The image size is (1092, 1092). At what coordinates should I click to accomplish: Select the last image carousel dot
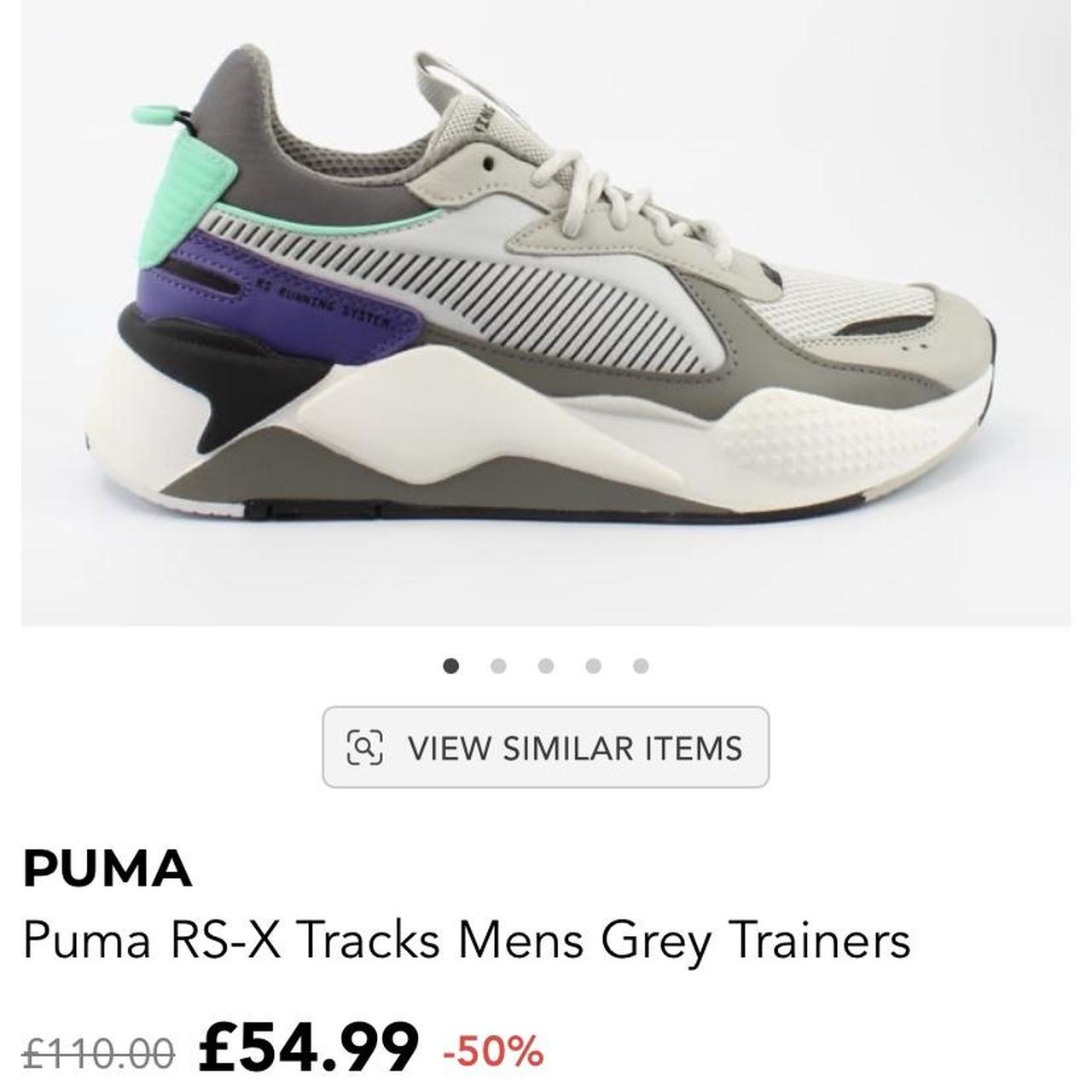point(641,666)
